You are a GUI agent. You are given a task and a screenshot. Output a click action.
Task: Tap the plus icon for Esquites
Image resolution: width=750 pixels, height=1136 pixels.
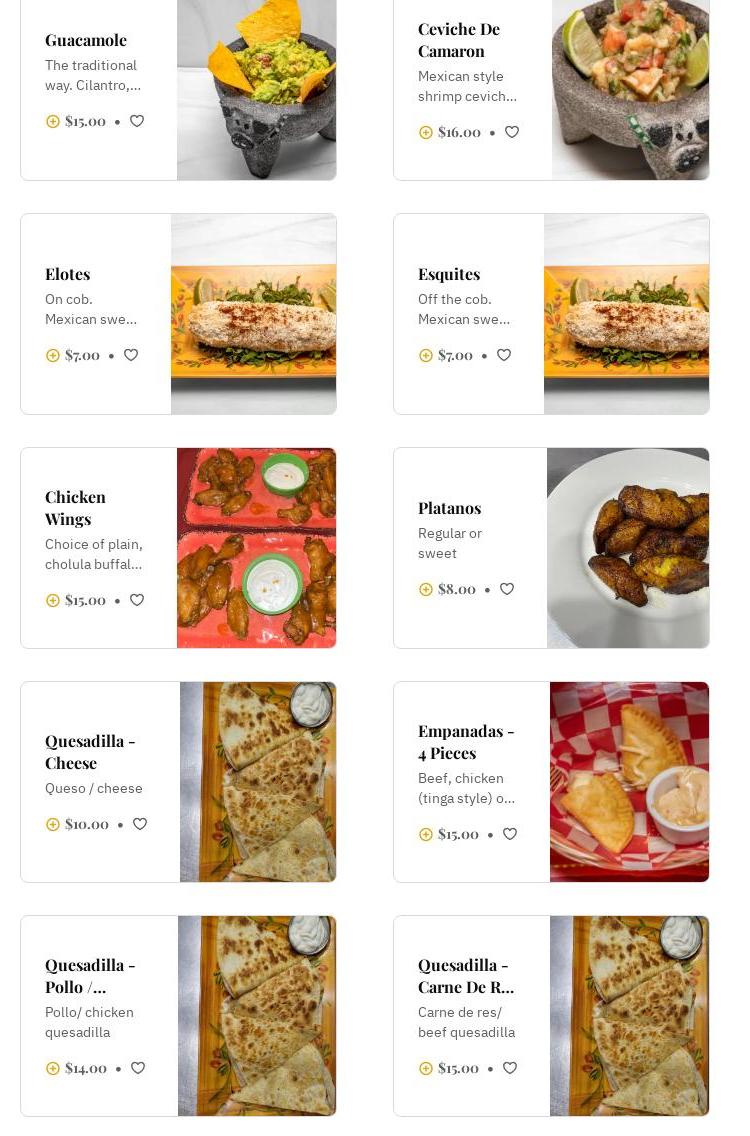tap(426, 355)
